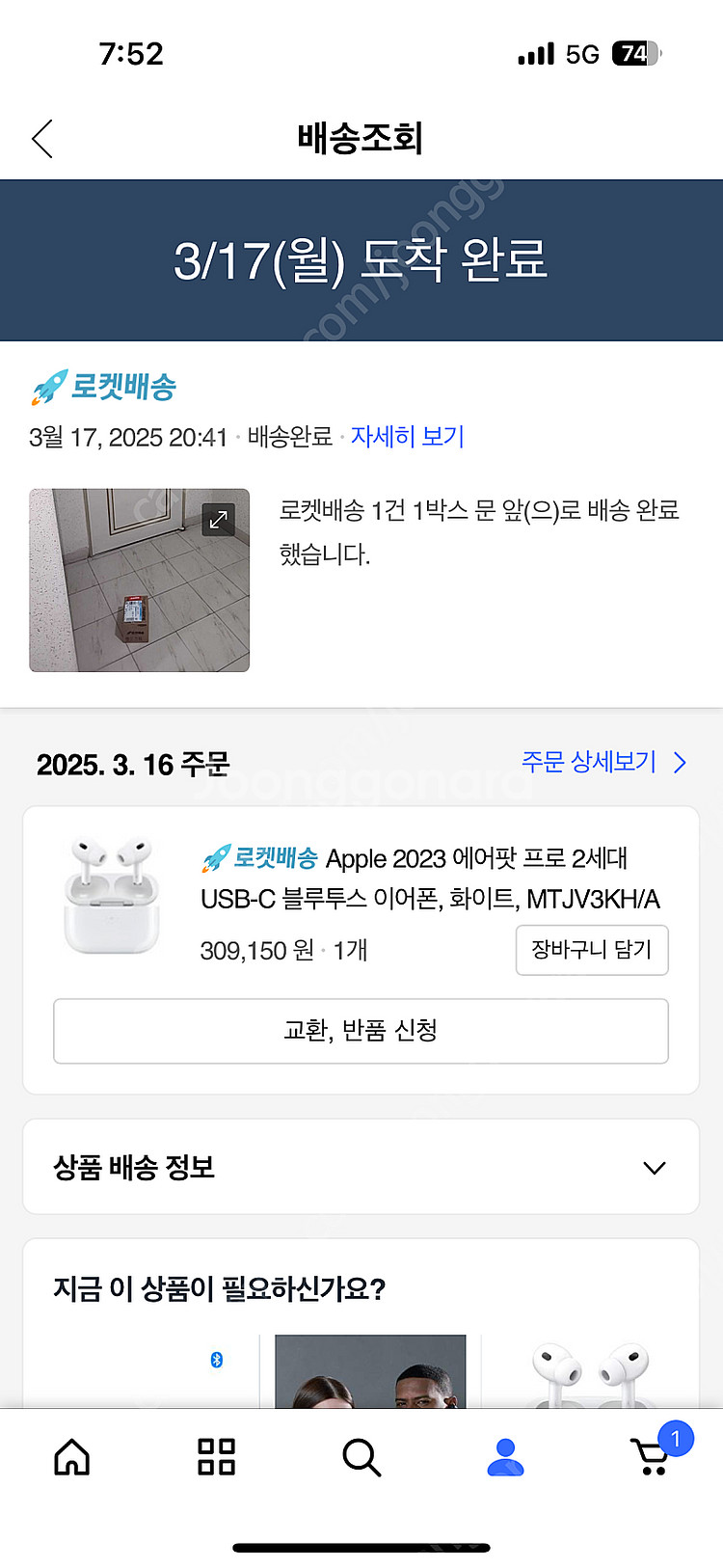Open the door delivery proof photo
The image size is (723, 1568).
(x=139, y=581)
